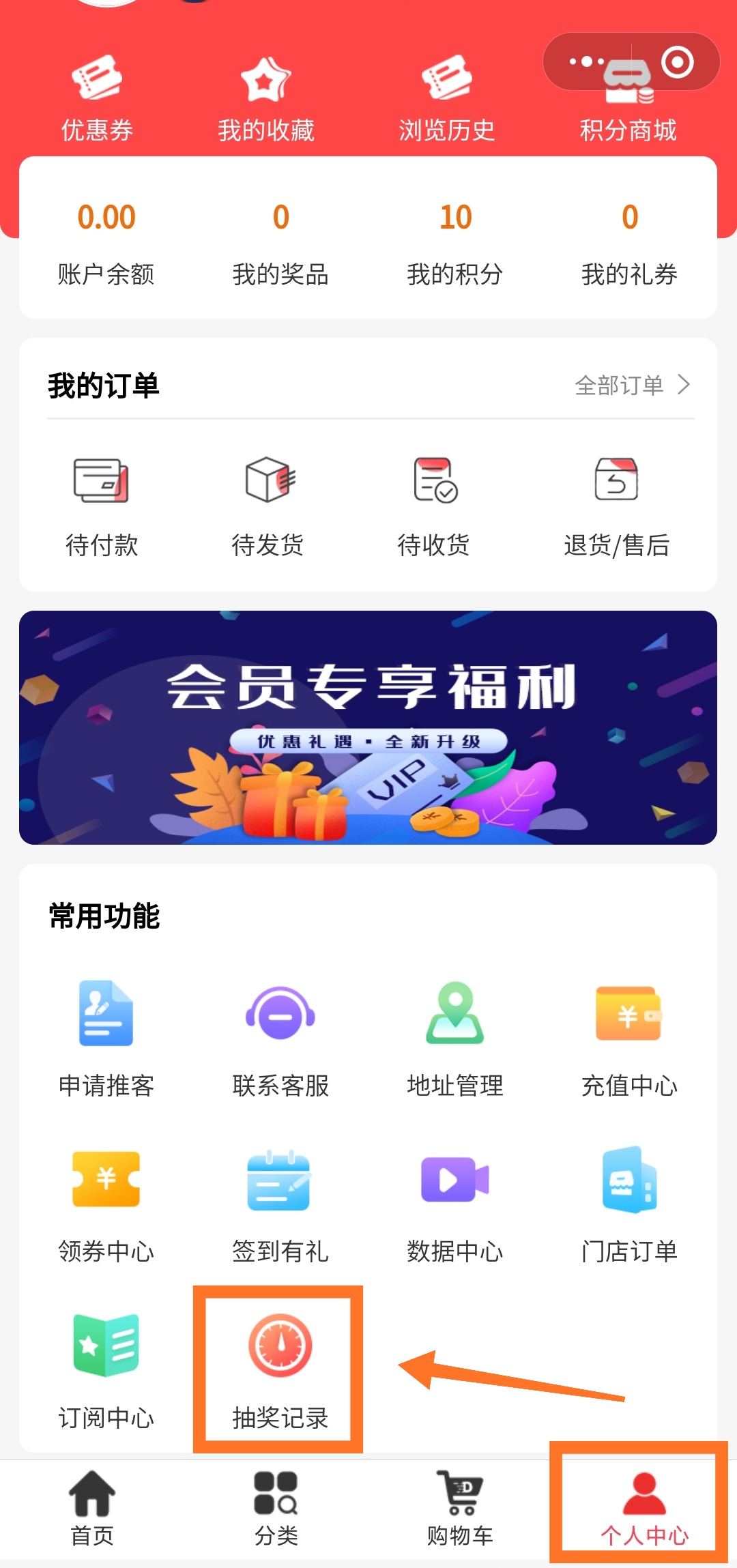The height and width of the screenshot is (1568, 737).
Task: Close the mini-program with the circle button
Action: (x=677, y=62)
